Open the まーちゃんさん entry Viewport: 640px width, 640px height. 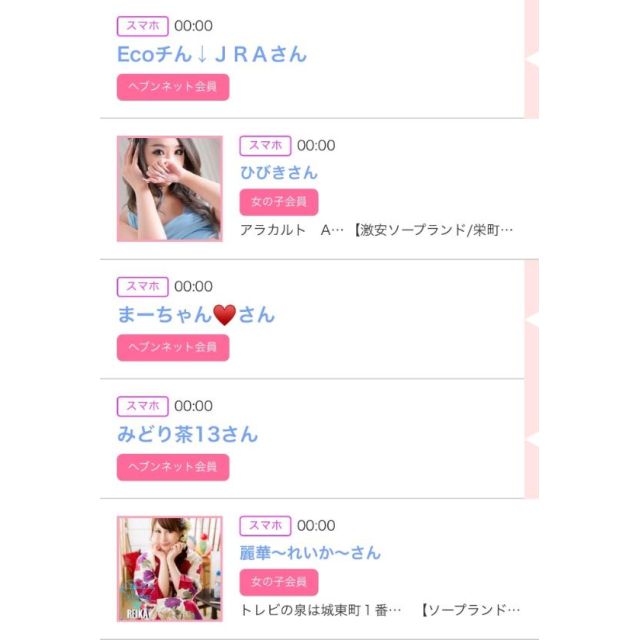(195, 314)
